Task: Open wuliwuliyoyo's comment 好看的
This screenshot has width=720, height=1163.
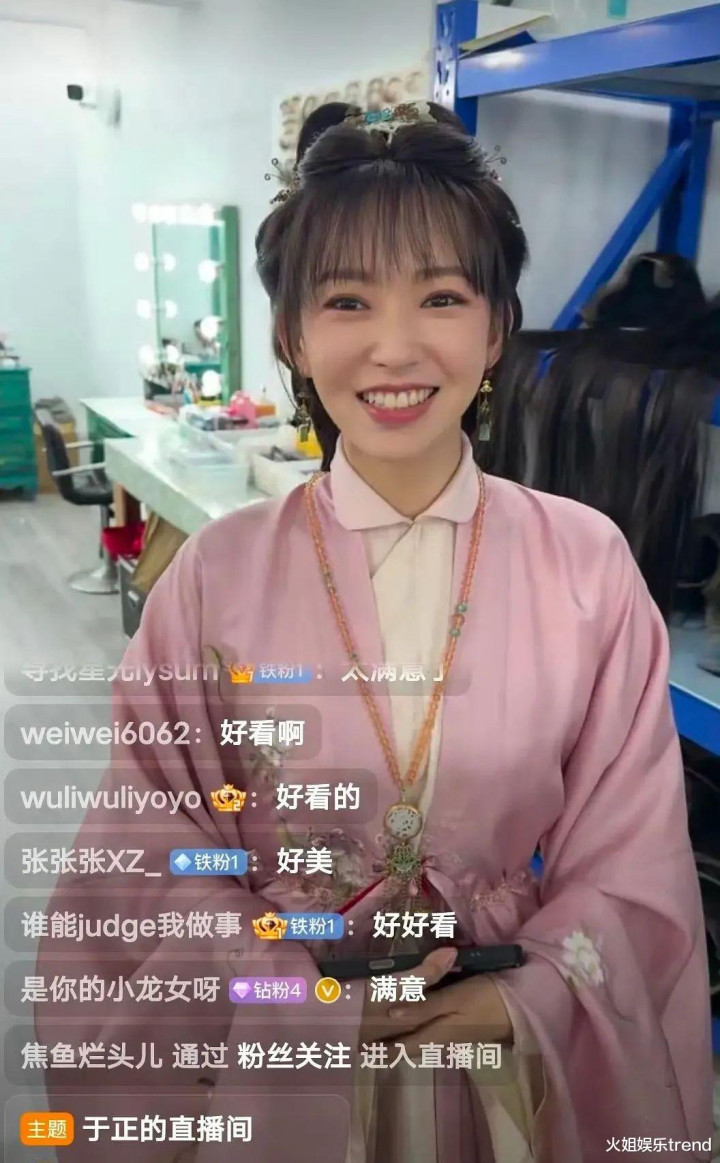Action: coord(191,797)
